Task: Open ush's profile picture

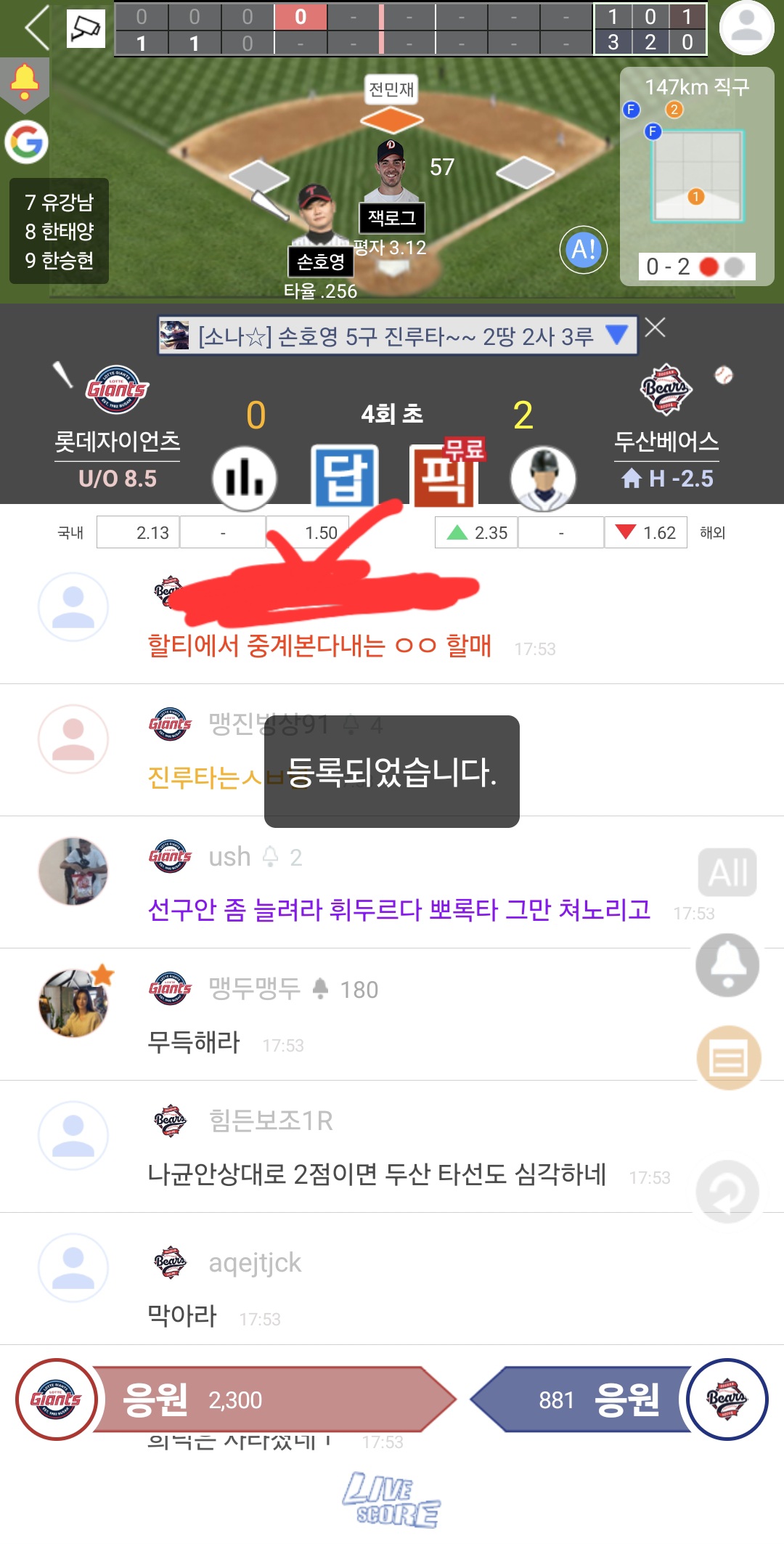Action: (73, 871)
